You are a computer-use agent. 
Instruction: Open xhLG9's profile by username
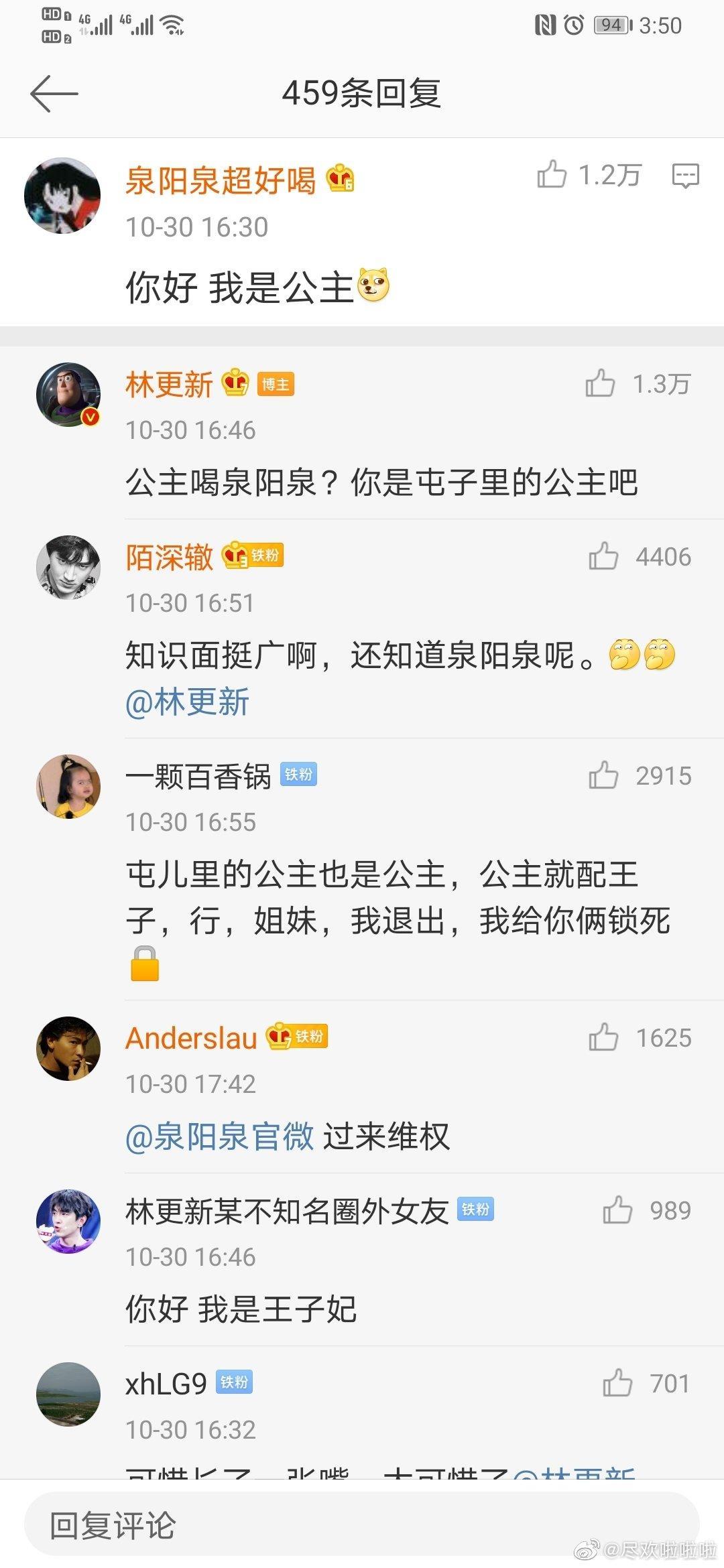pyautogui.click(x=166, y=1384)
